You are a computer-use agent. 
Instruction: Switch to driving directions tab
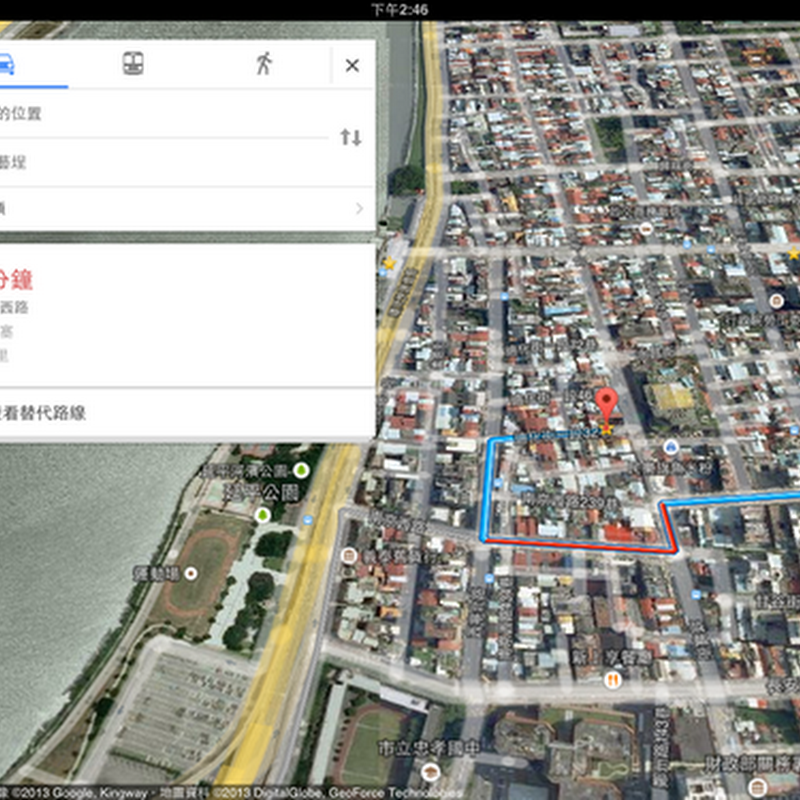click(x=8, y=64)
